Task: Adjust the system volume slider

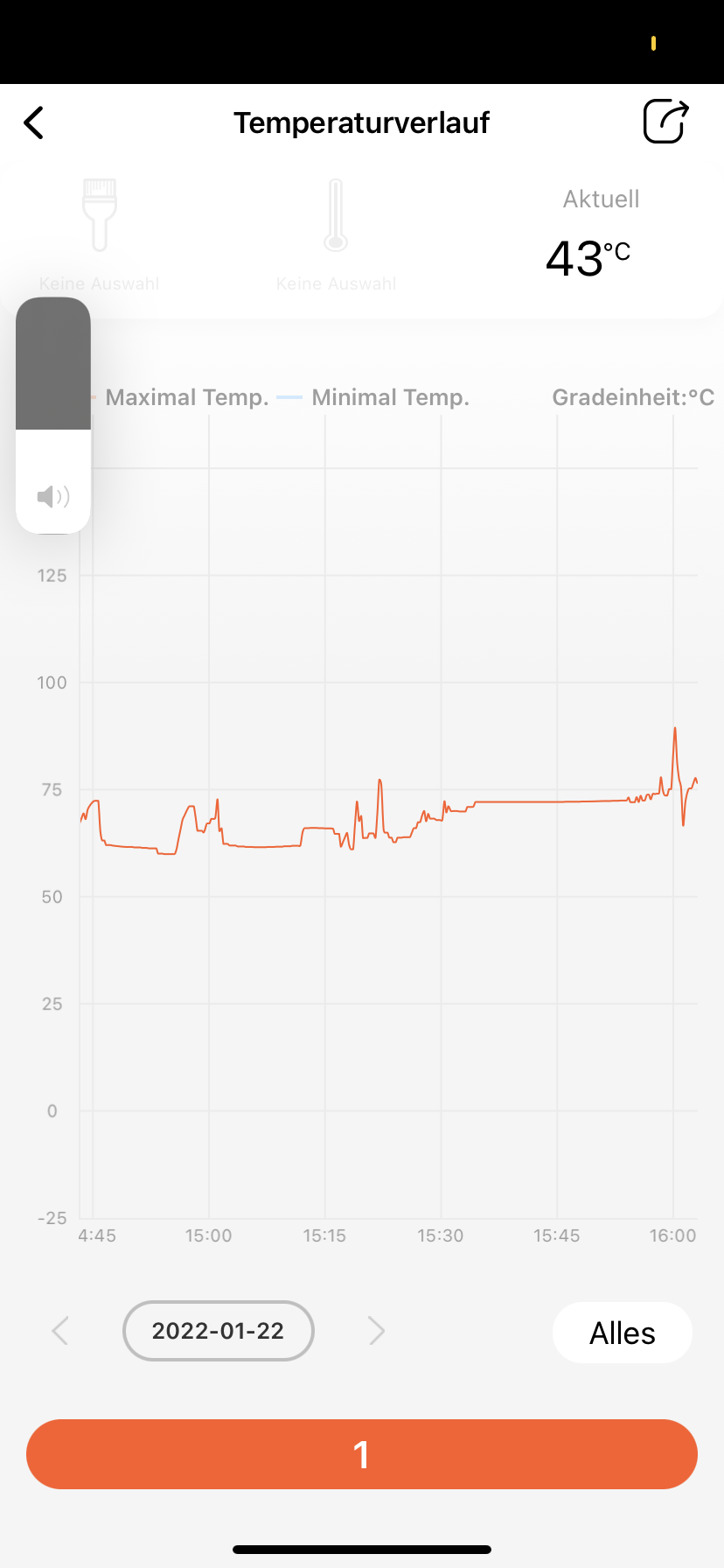Action: click(x=53, y=416)
